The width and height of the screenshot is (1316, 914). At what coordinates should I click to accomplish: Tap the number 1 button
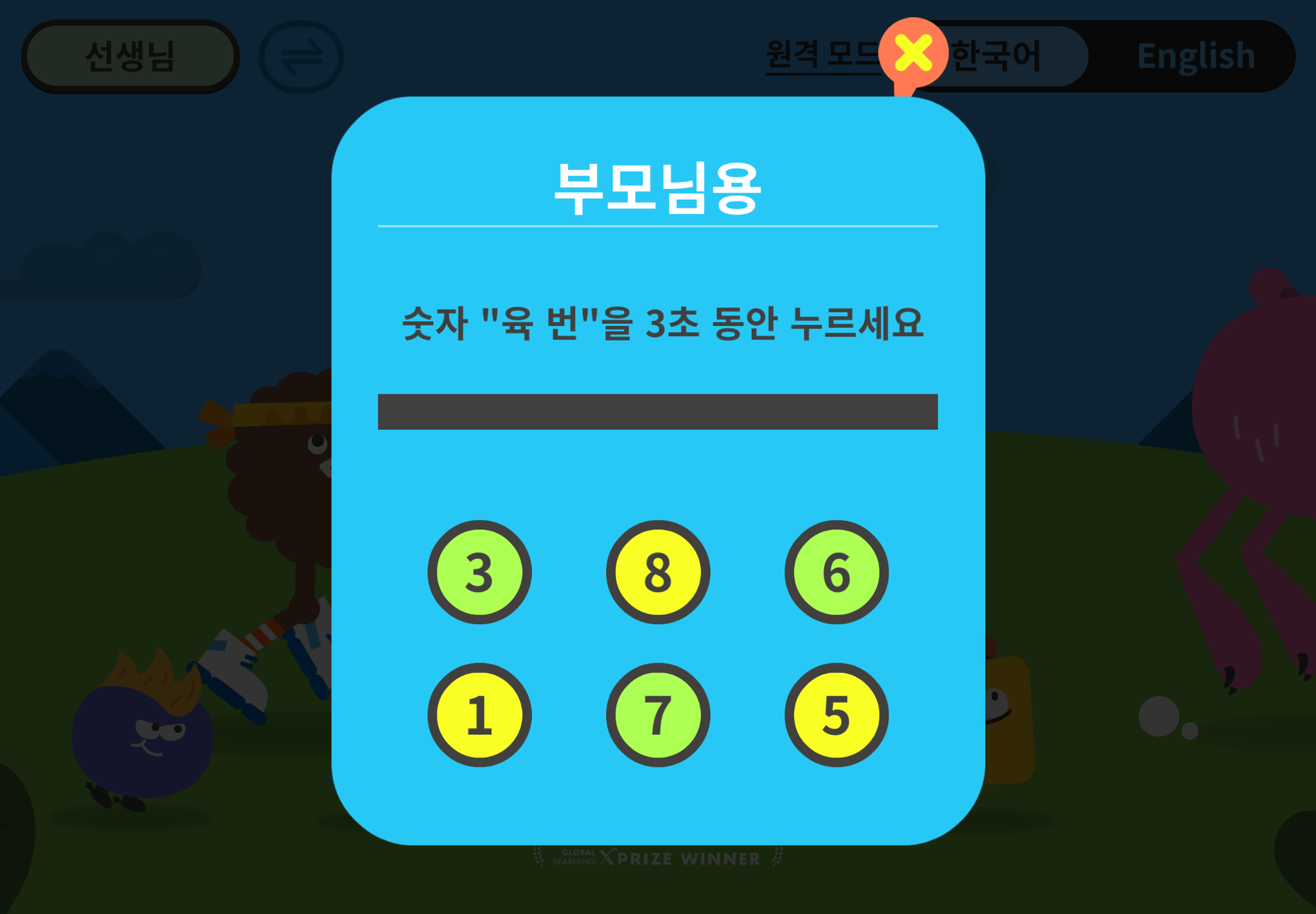tap(479, 715)
